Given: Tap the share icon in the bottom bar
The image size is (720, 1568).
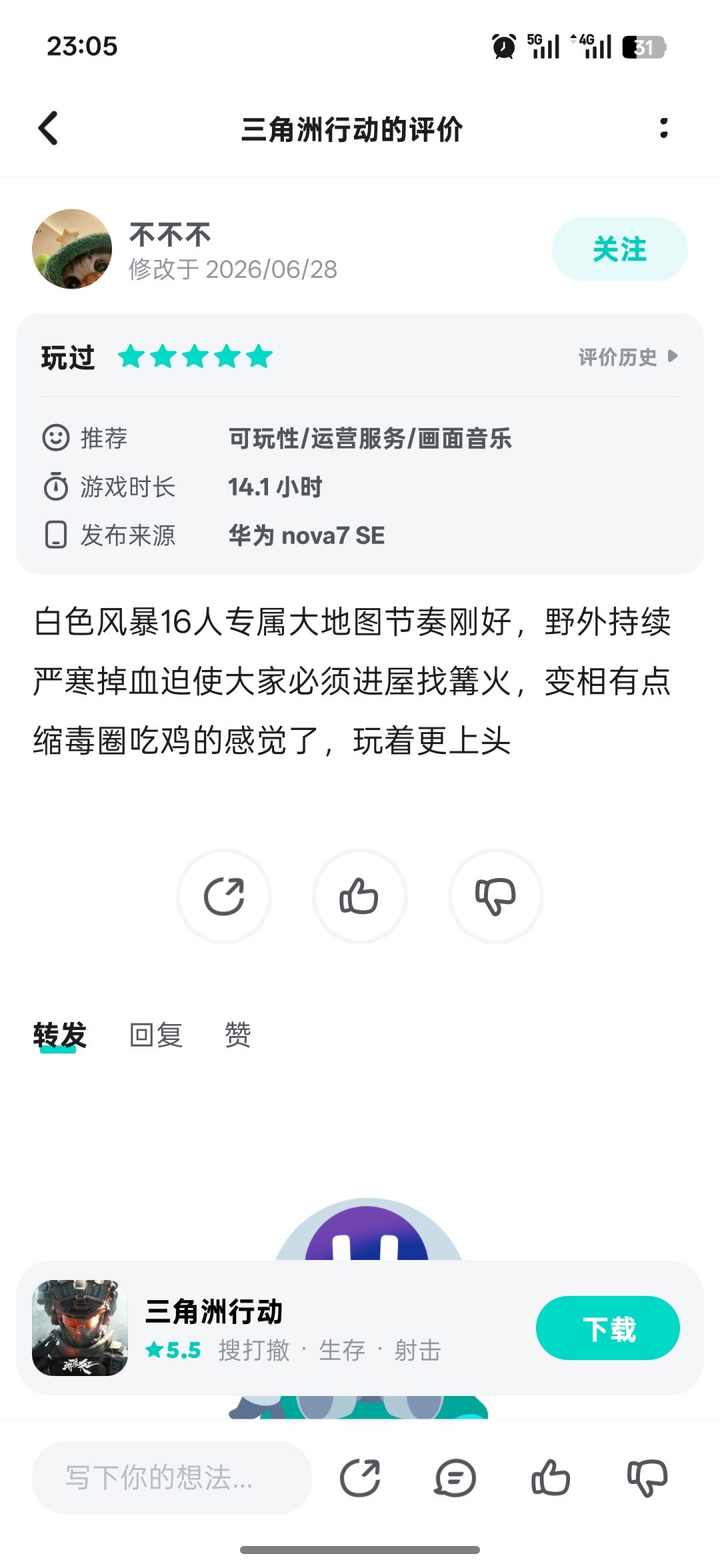Looking at the screenshot, I should pyautogui.click(x=360, y=1478).
